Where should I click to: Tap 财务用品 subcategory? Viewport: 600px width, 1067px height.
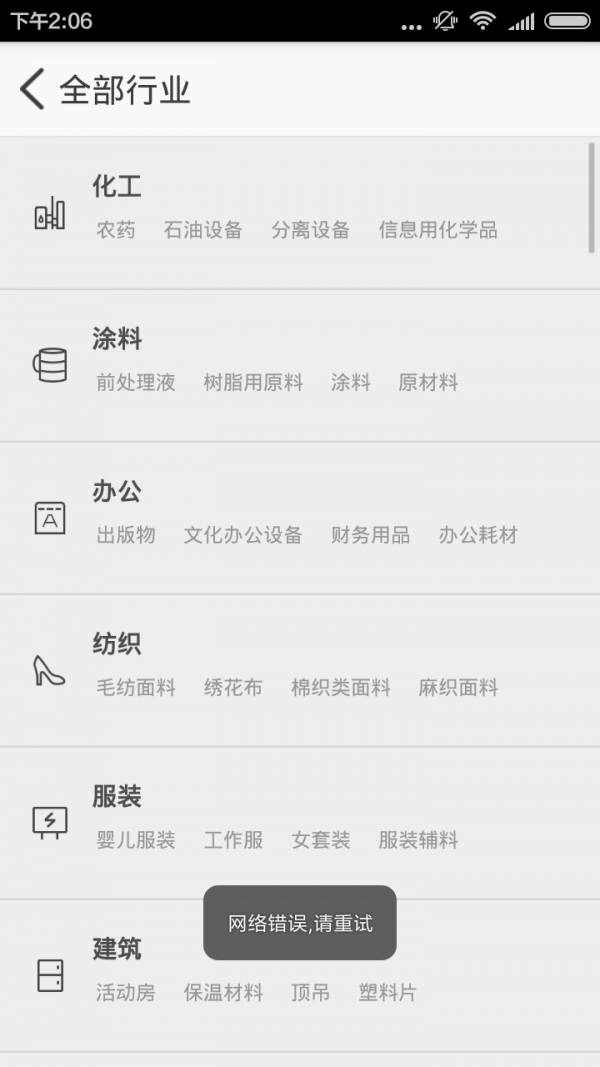point(370,535)
